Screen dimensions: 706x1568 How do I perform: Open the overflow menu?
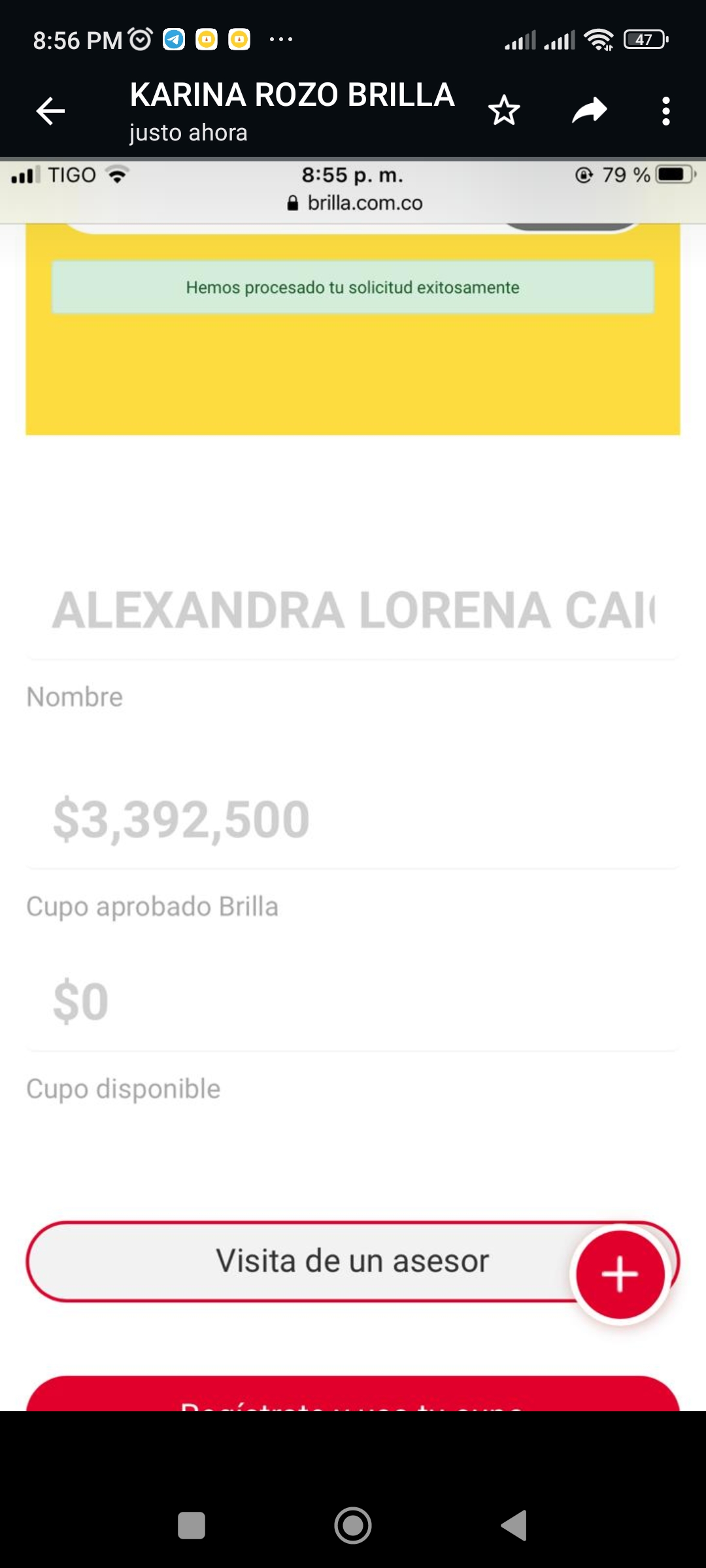(x=665, y=111)
